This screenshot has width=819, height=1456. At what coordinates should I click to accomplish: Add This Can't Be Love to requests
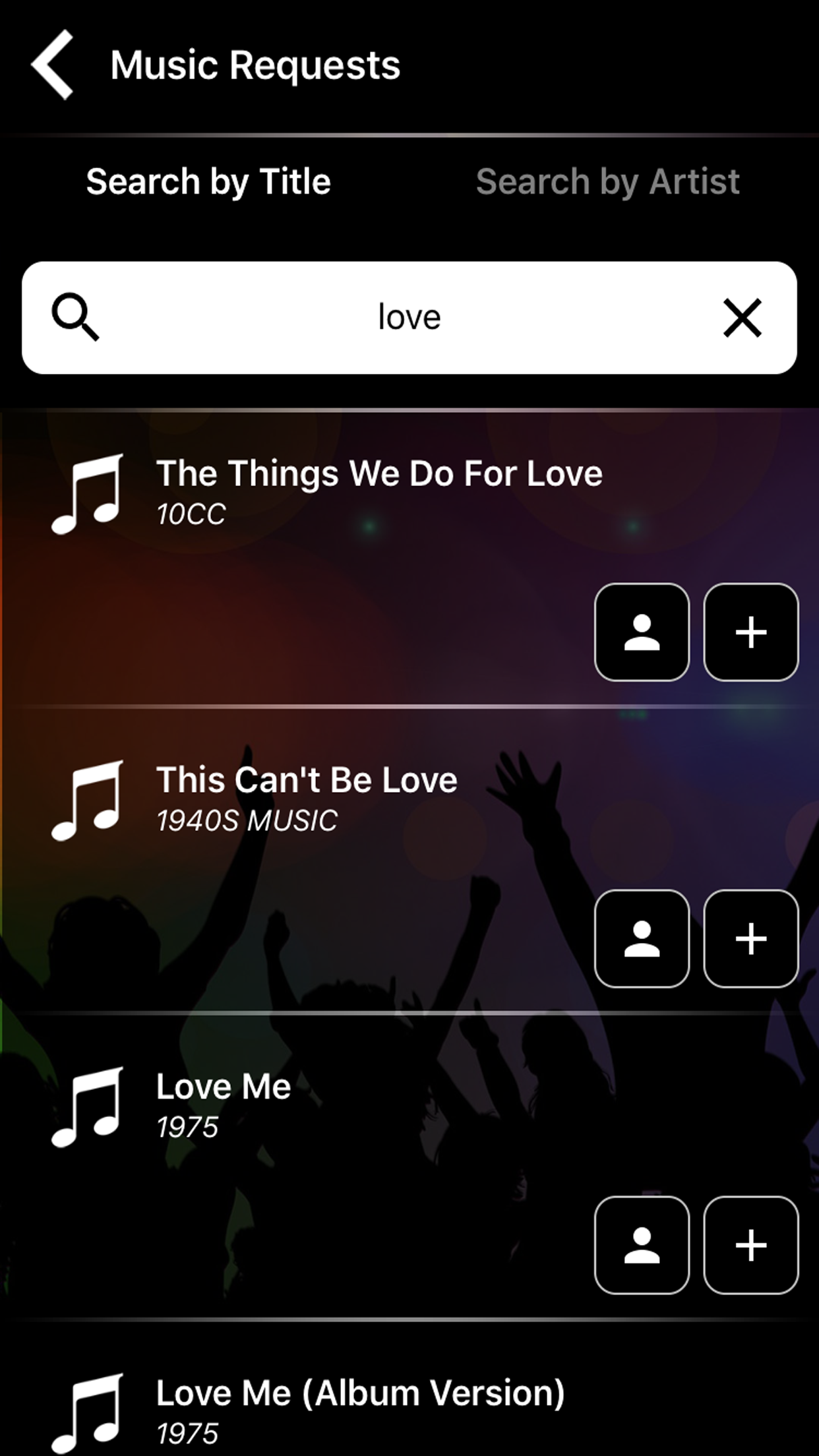[750, 938]
